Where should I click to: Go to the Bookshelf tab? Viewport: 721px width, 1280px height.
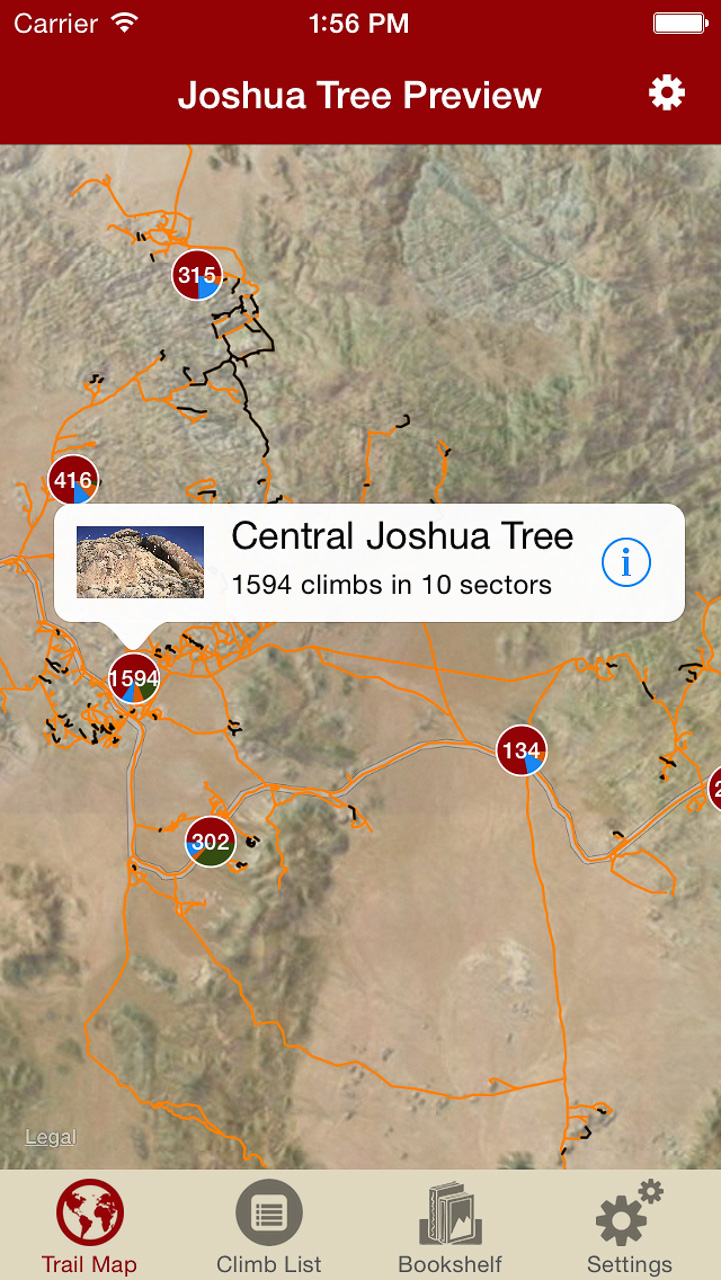(x=450, y=1227)
